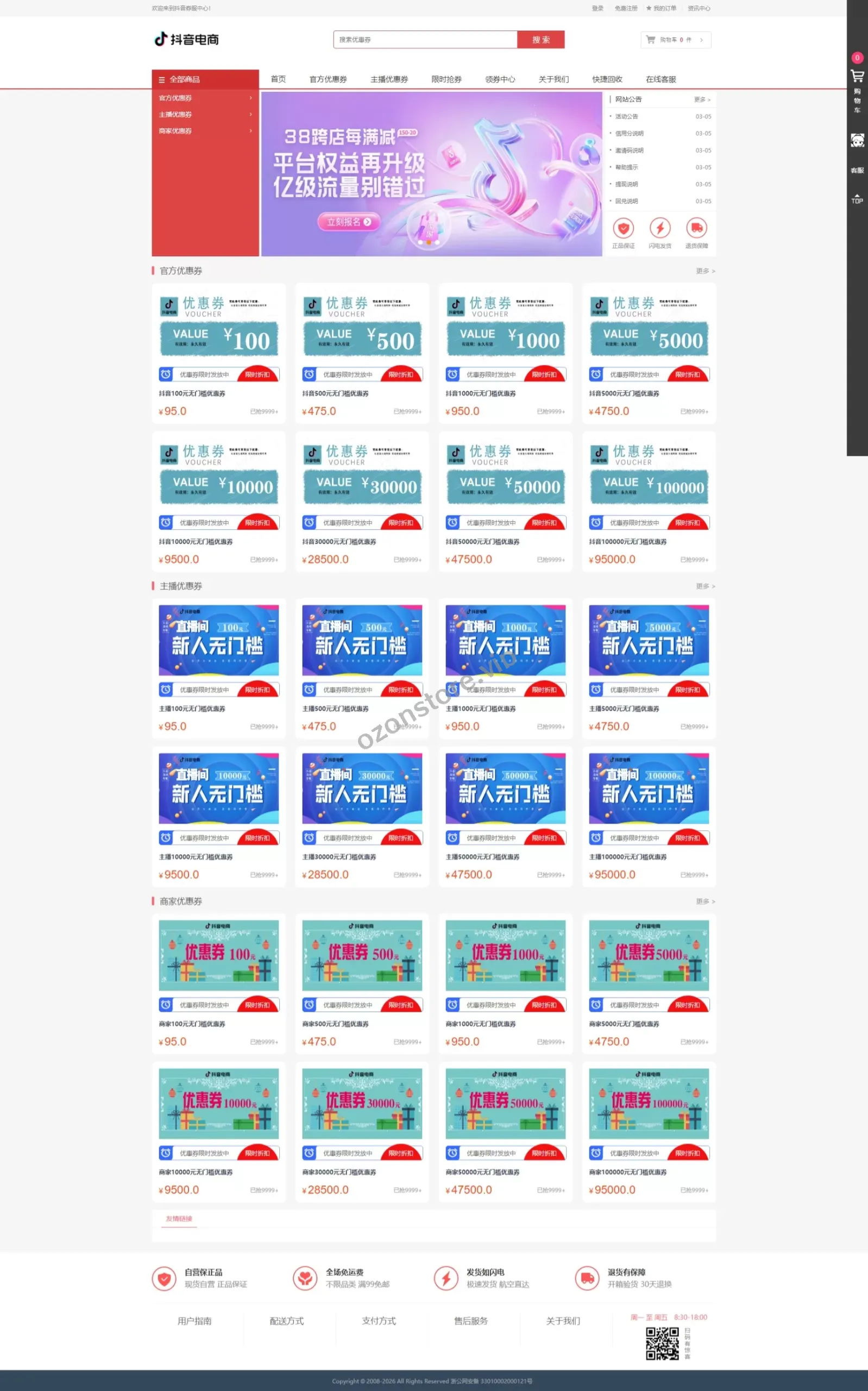Open the 登录 login link
The image size is (868, 1391).
(x=597, y=8)
